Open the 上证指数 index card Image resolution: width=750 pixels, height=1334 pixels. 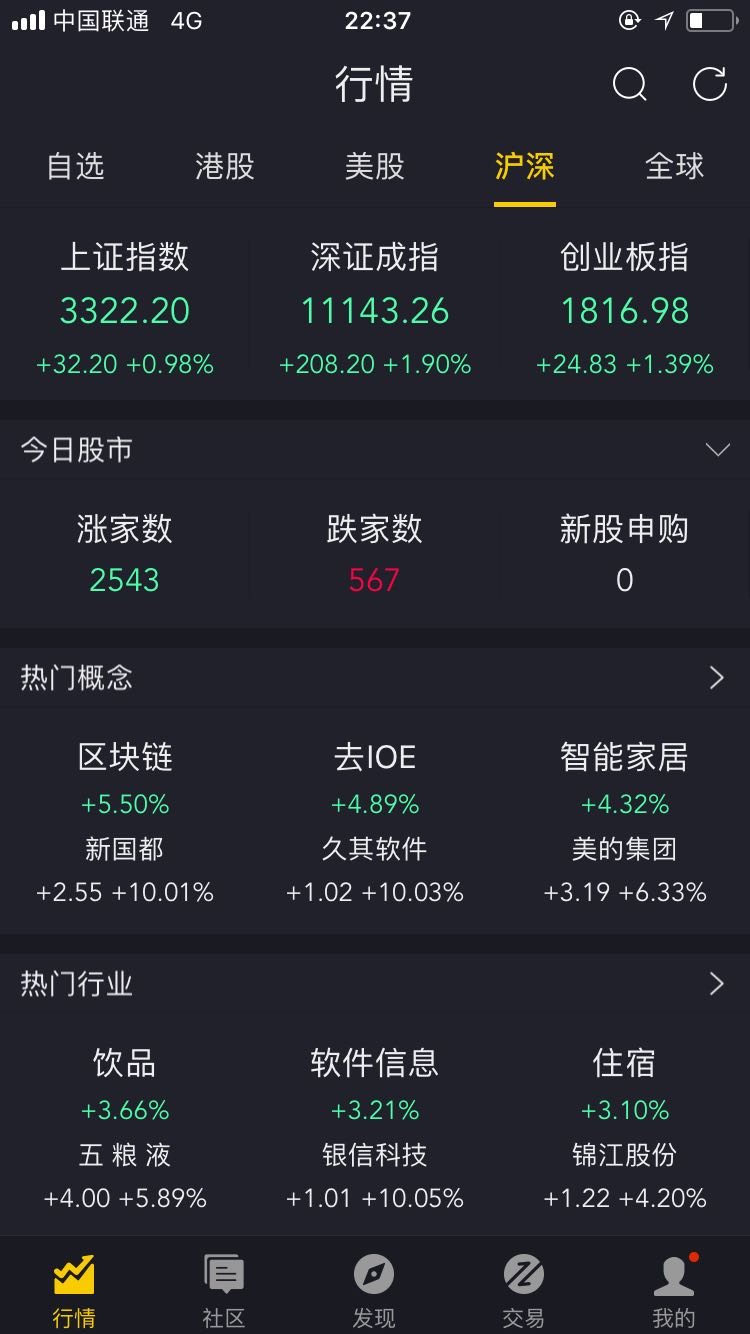pos(125,308)
